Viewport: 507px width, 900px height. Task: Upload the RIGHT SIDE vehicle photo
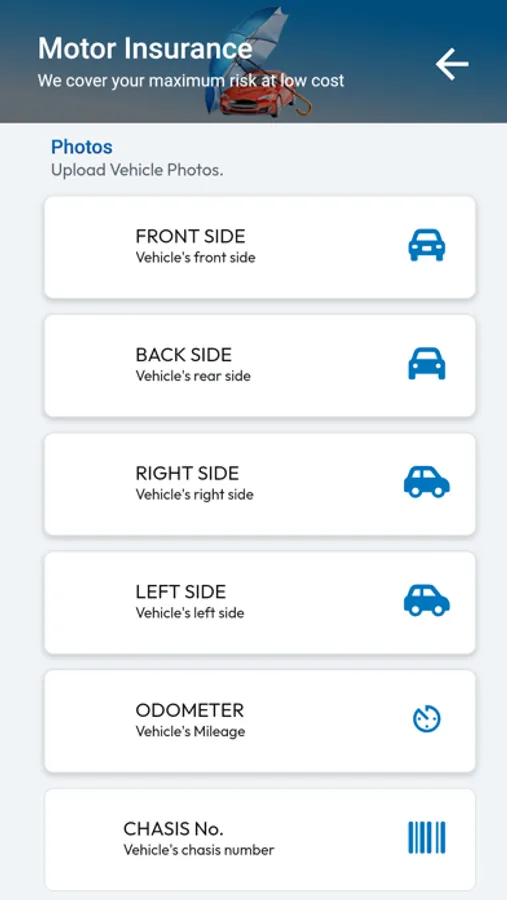260,484
